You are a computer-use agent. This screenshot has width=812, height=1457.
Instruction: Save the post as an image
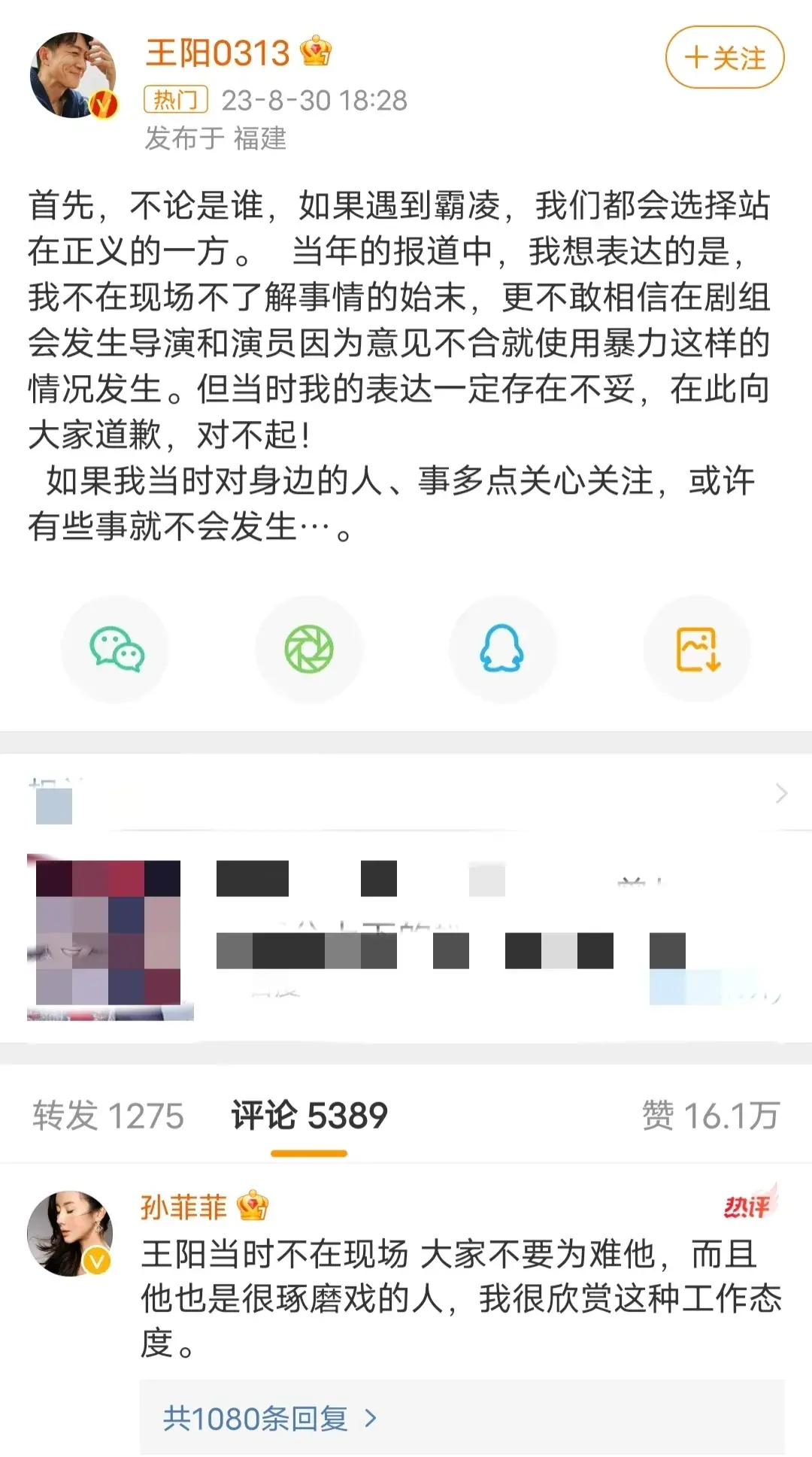pos(698,649)
